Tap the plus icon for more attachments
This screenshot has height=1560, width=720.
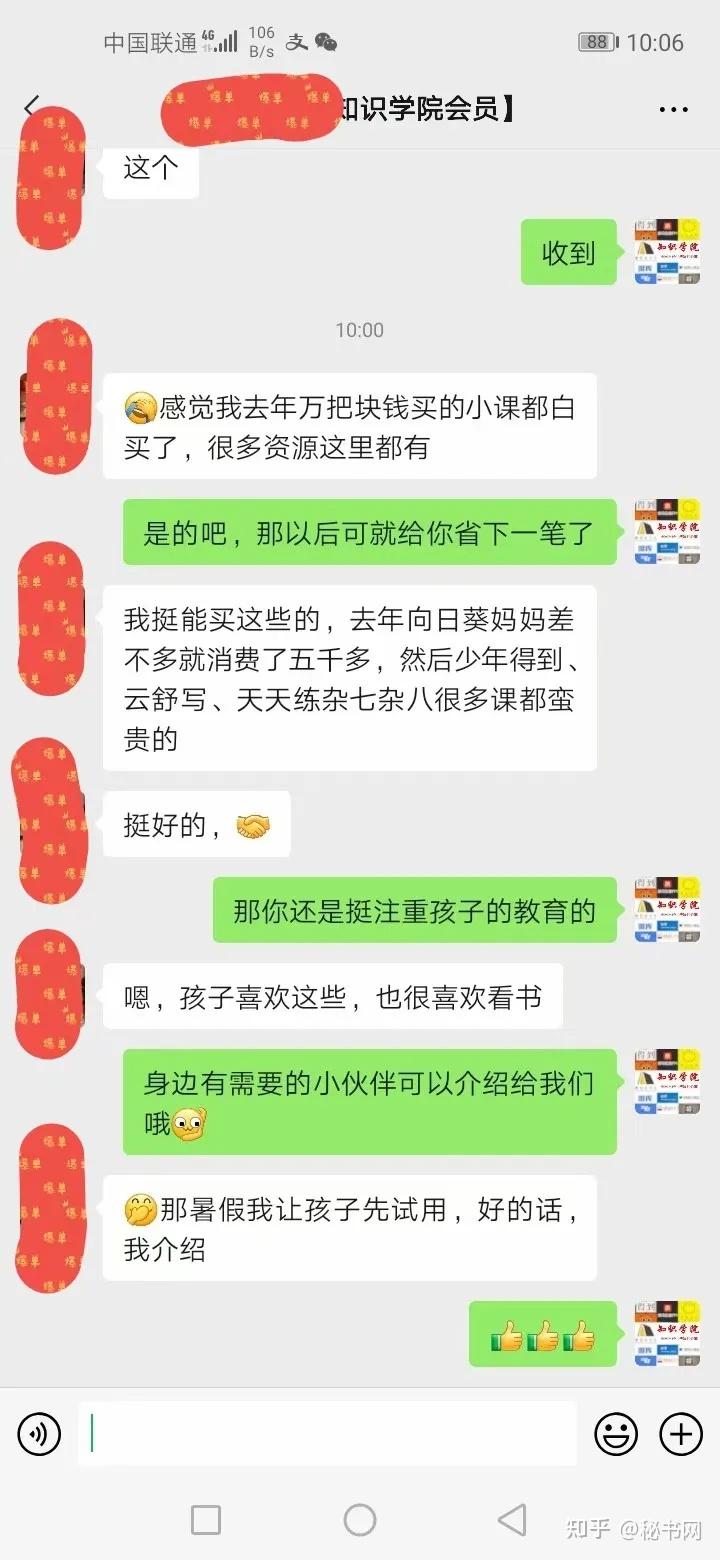pos(681,1434)
